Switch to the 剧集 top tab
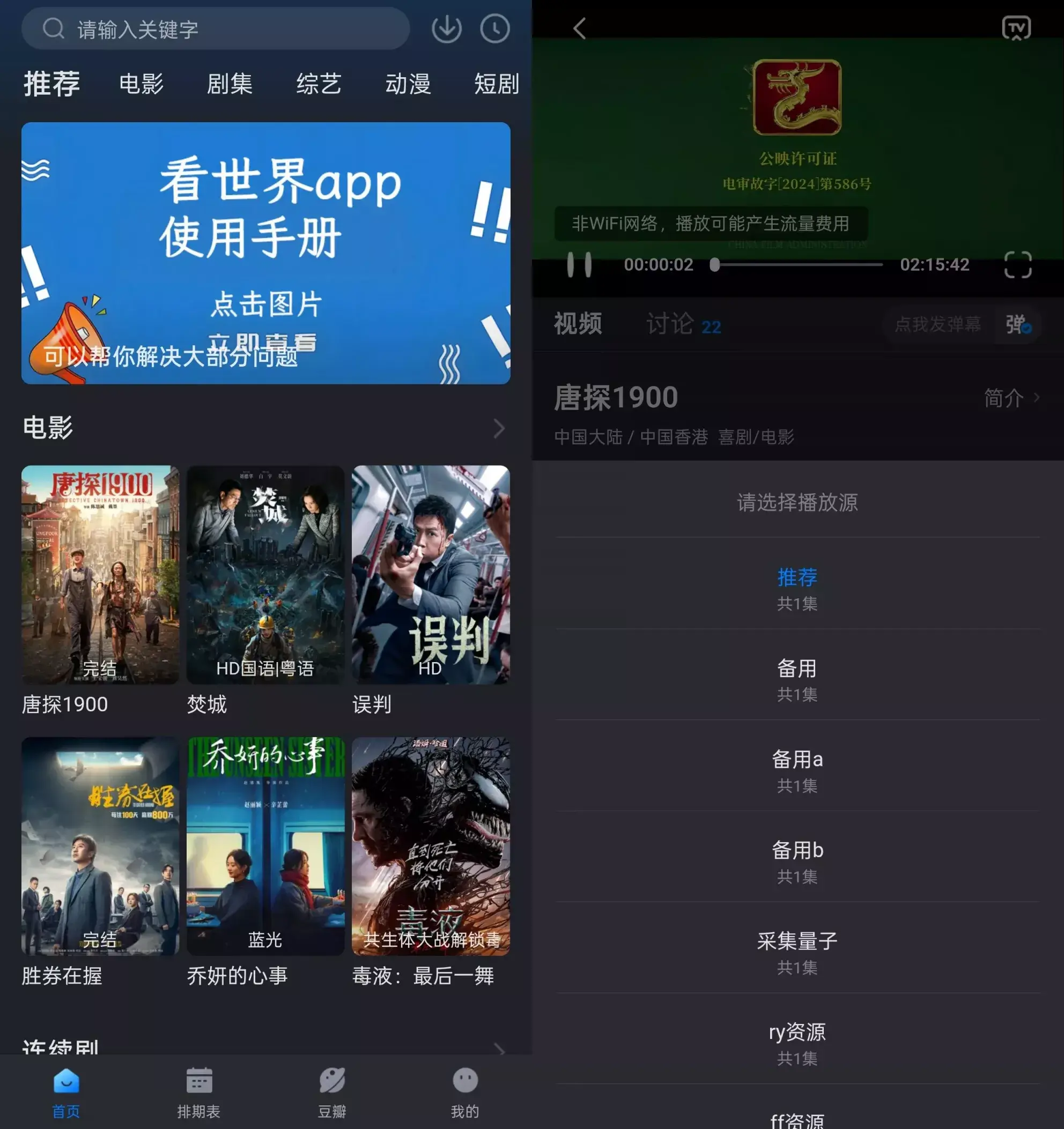The height and width of the screenshot is (1129, 1064). [230, 84]
